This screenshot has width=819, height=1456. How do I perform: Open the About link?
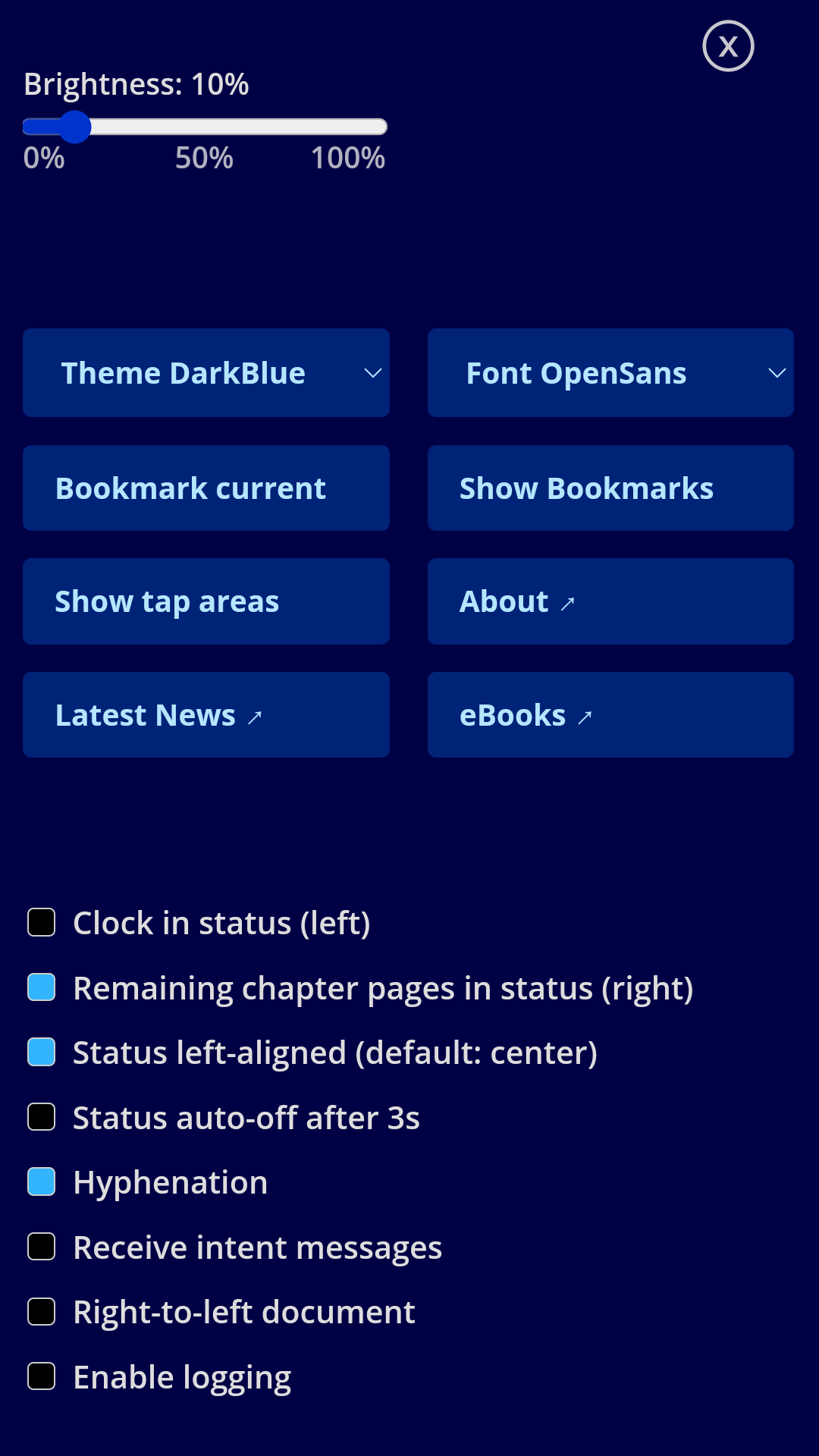point(610,601)
